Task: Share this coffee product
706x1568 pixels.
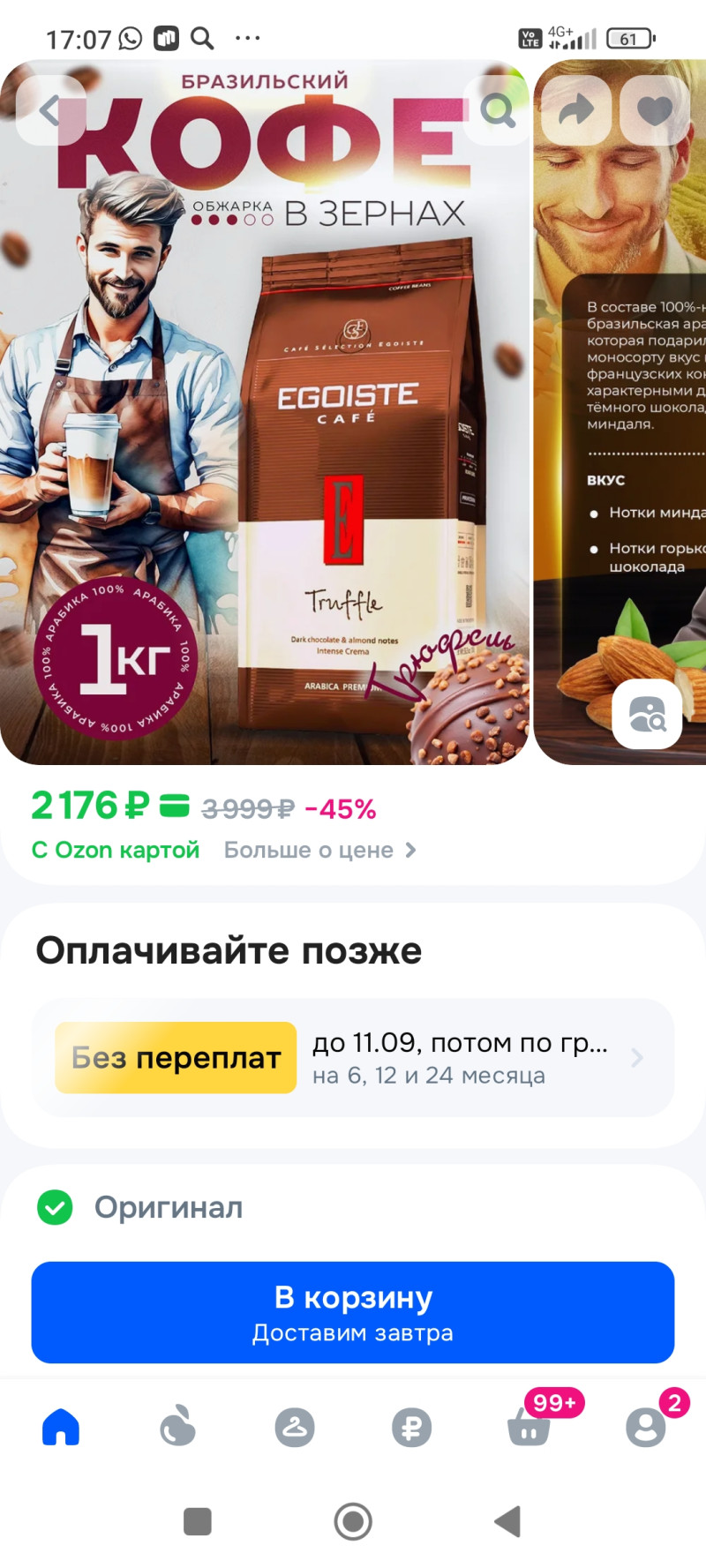Action: coord(576,110)
